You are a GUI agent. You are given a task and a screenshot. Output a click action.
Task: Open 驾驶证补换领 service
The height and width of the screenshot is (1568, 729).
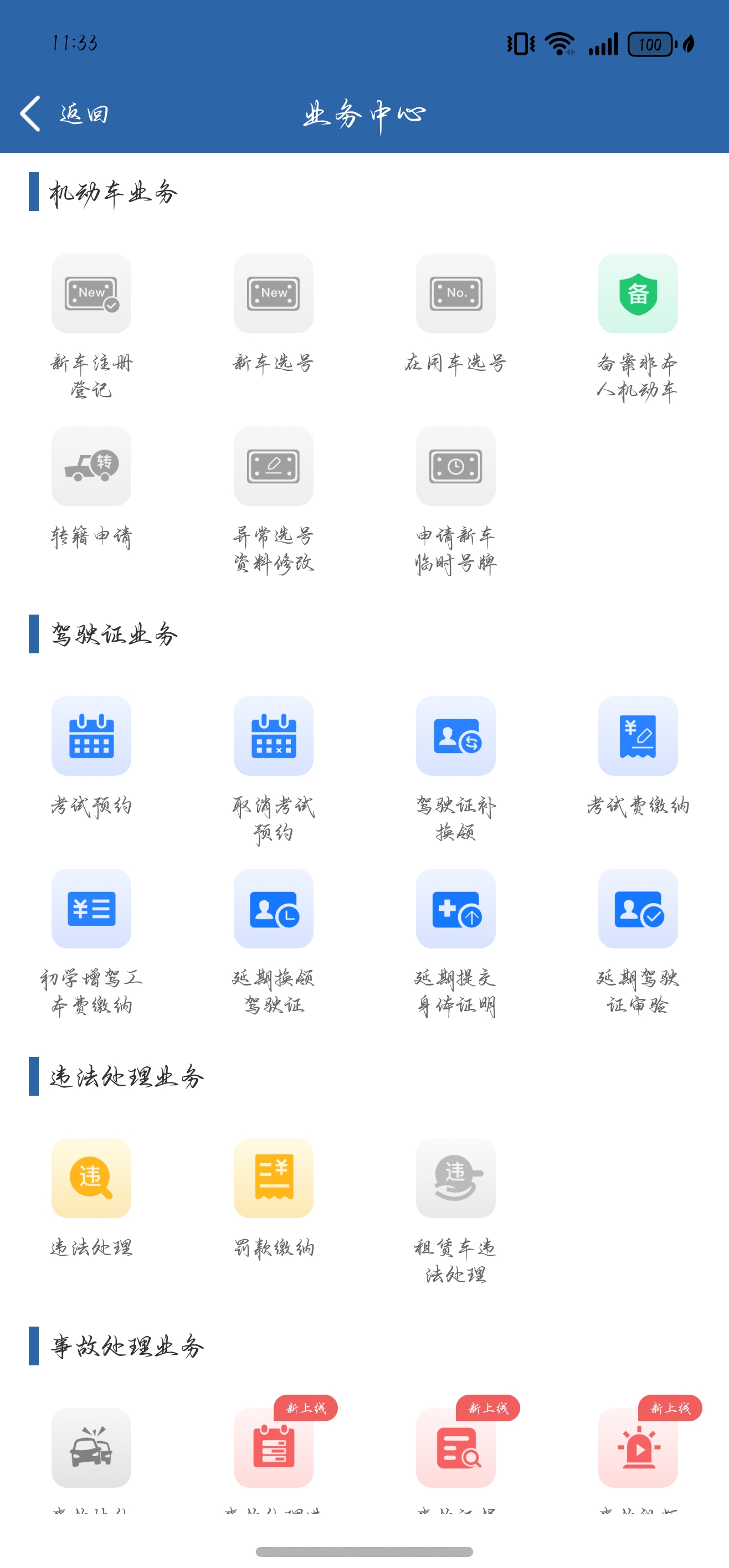coord(455,736)
